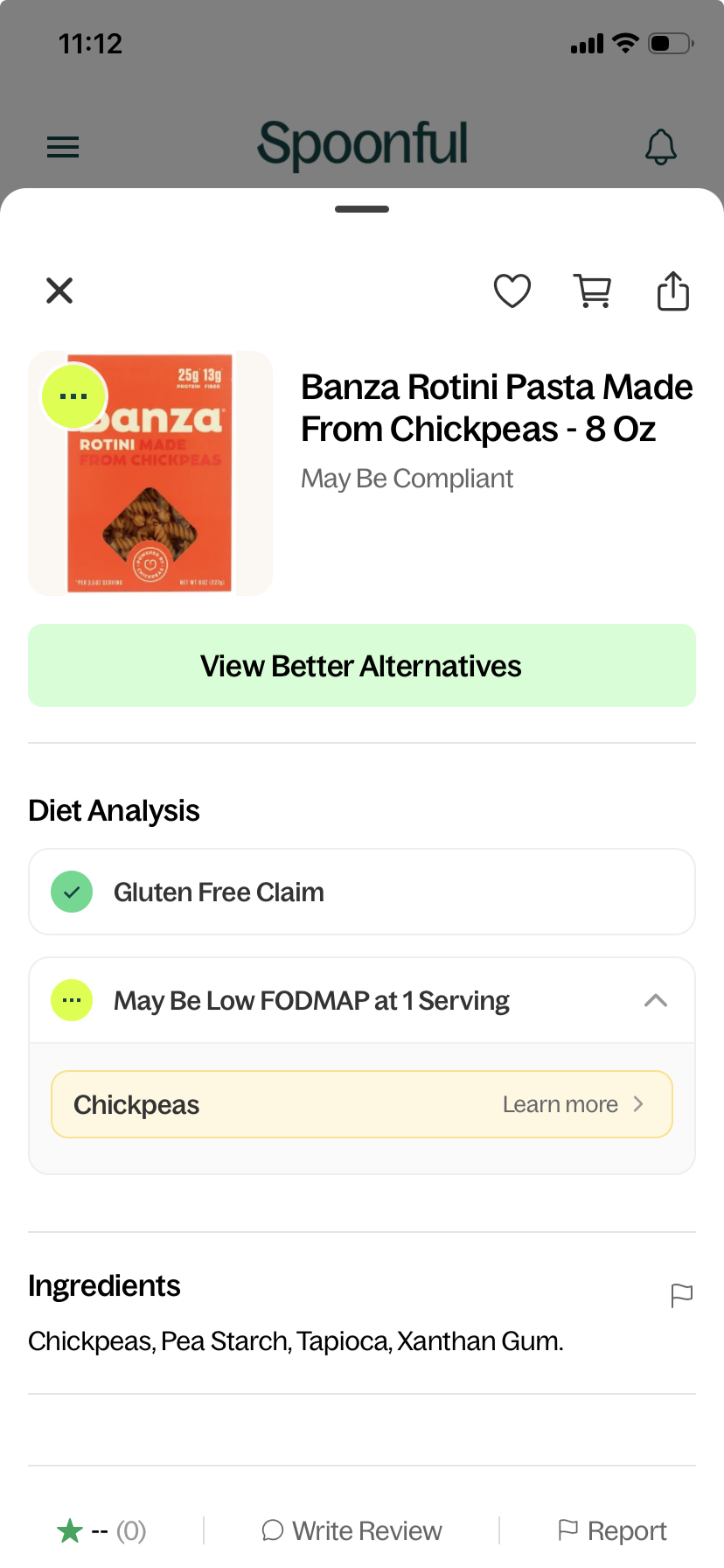724x1568 pixels.
Task: Share this product using the share icon
Action: [672, 290]
